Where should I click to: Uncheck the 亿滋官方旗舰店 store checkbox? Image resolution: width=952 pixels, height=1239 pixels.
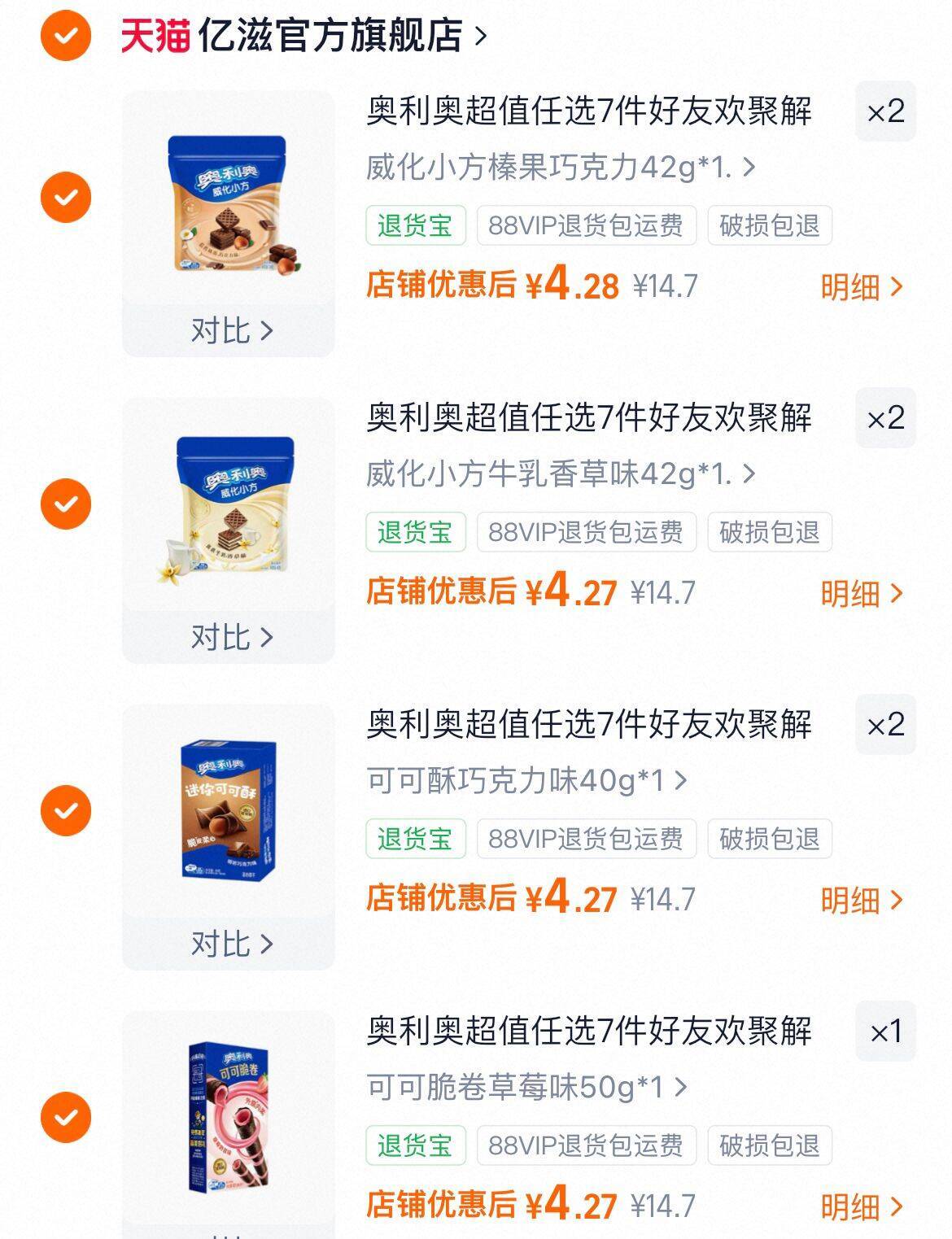[66, 36]
